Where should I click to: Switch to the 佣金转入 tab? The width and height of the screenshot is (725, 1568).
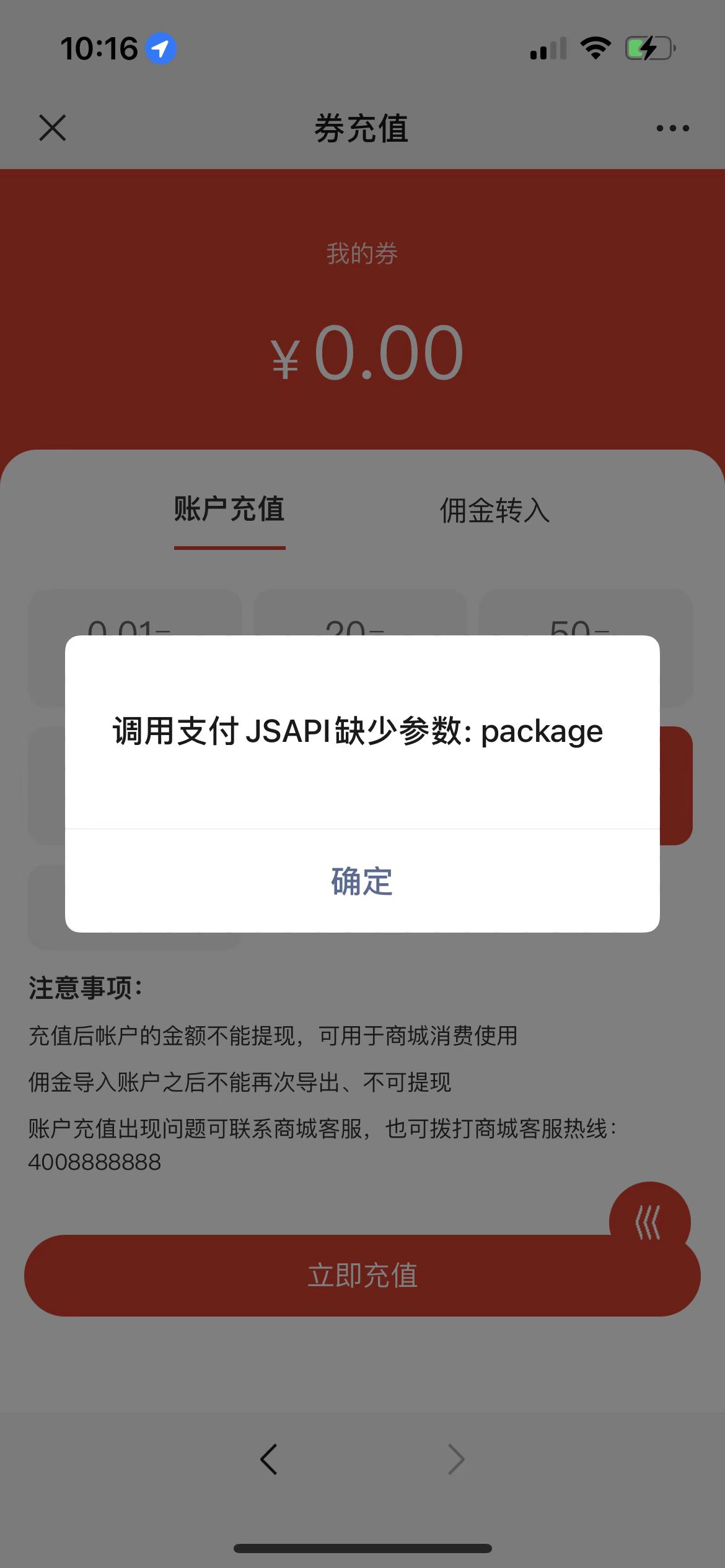pyautogui.click(x=494, y=511)
